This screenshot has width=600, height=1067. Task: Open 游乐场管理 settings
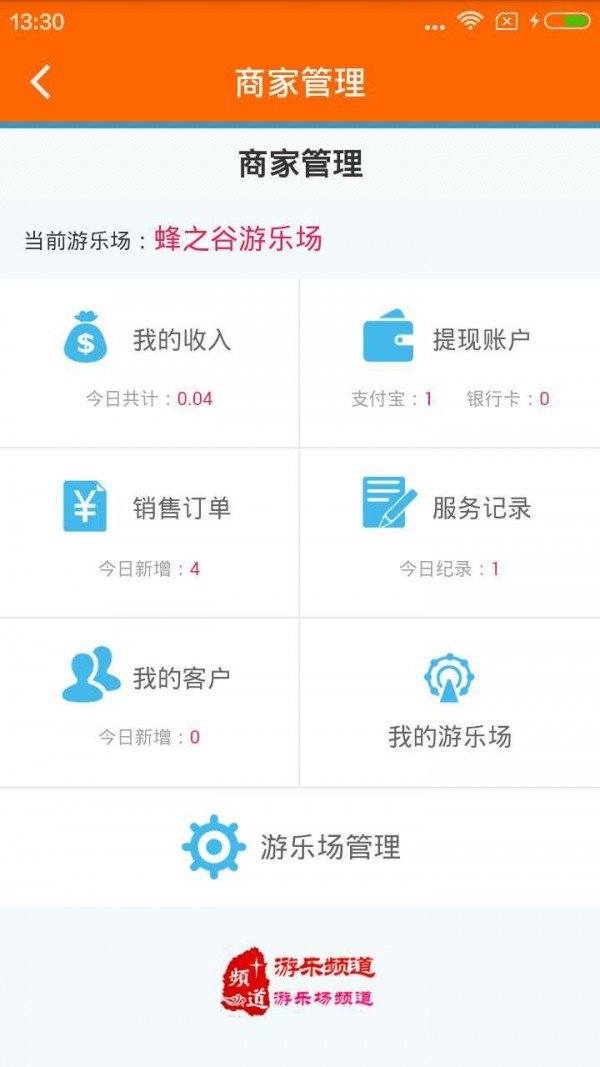(x=300, y=847)
